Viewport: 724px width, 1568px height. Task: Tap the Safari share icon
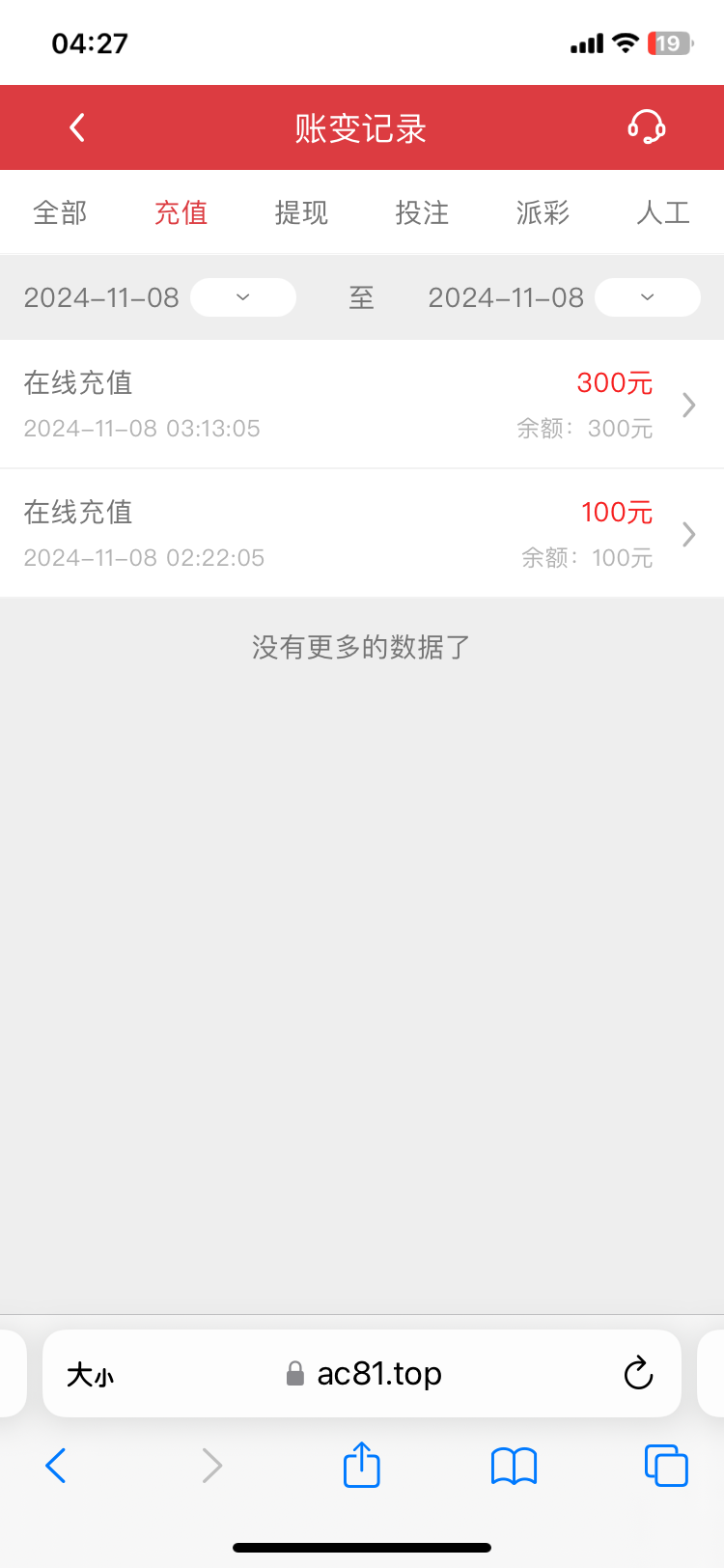click(x=360, y=1465)
